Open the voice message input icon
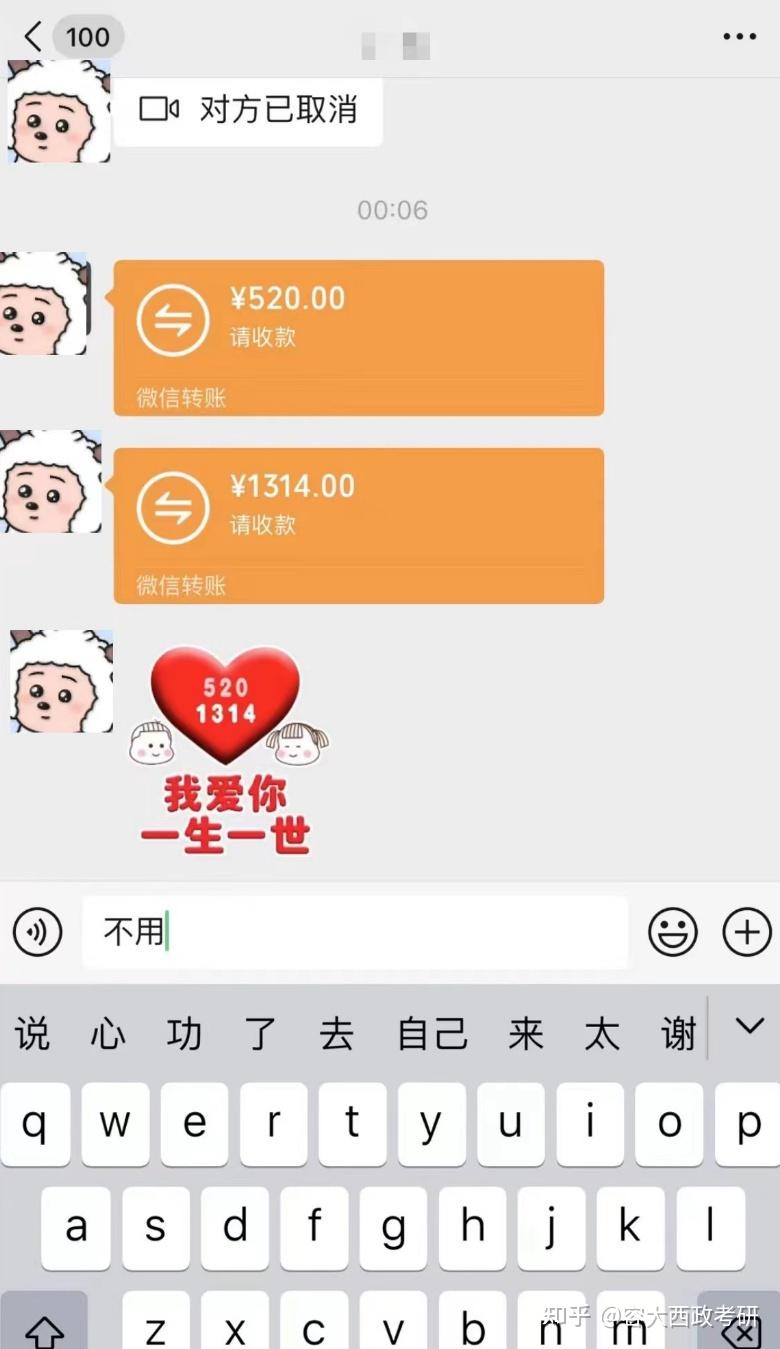 37,931
